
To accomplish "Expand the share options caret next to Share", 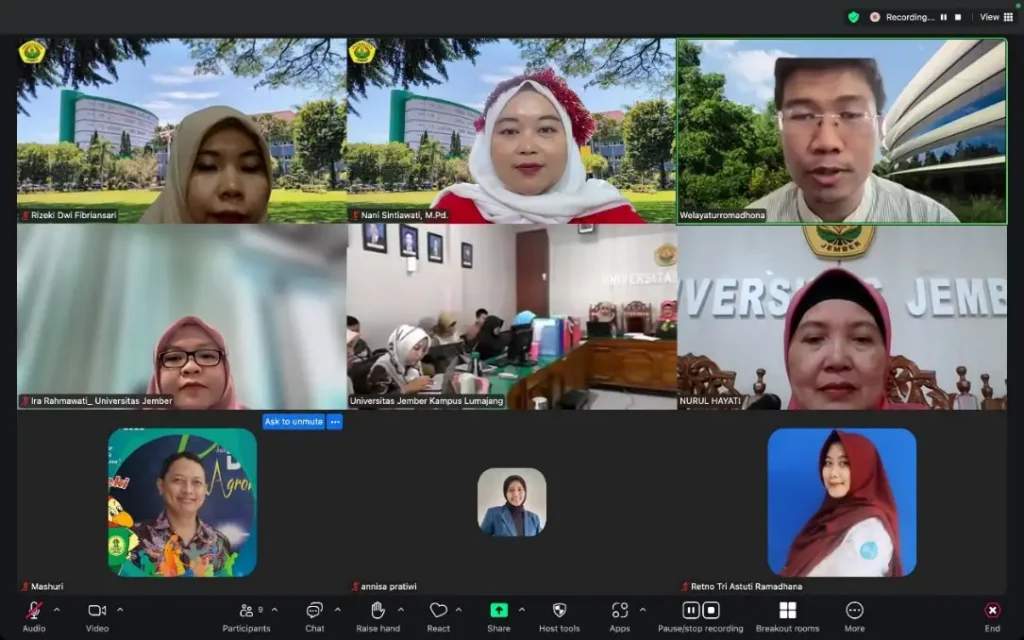I will coord(521,609).
